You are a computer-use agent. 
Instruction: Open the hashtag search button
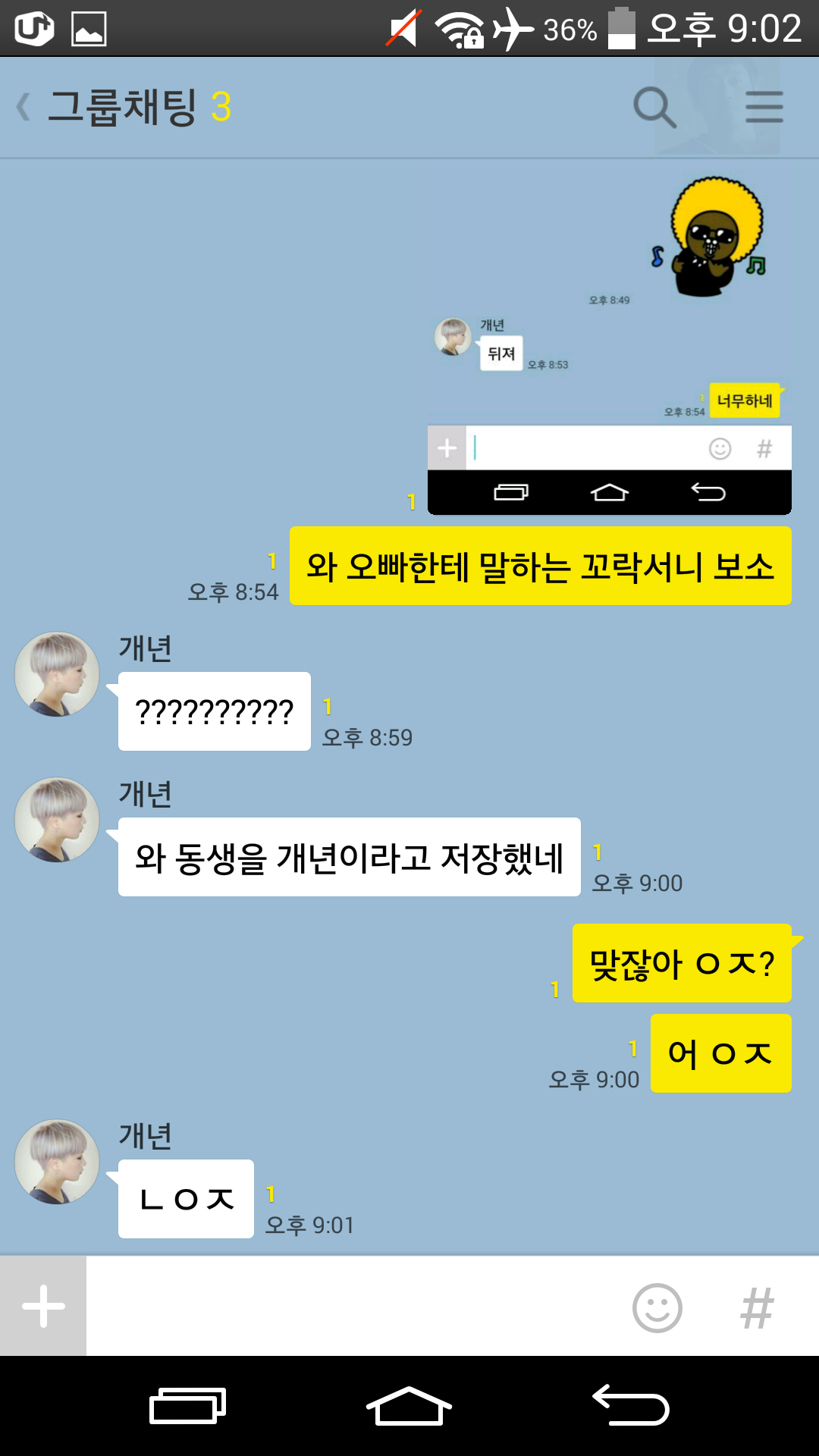757,1307
